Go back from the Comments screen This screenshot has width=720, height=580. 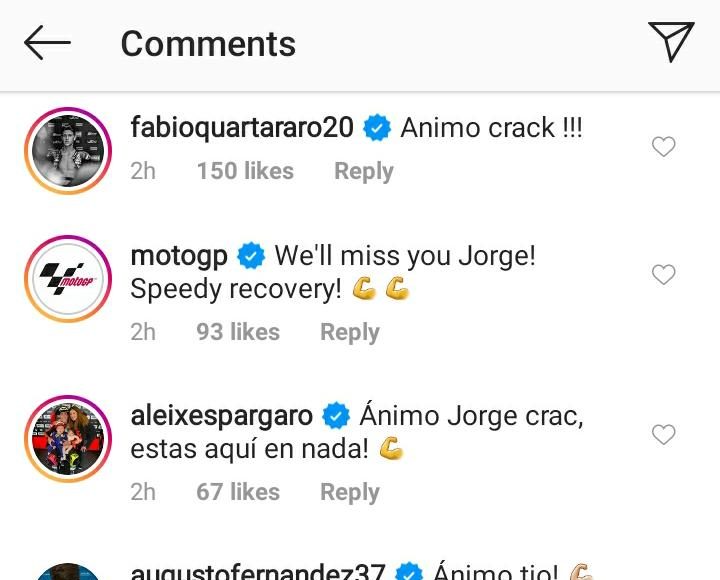point(47,43)
